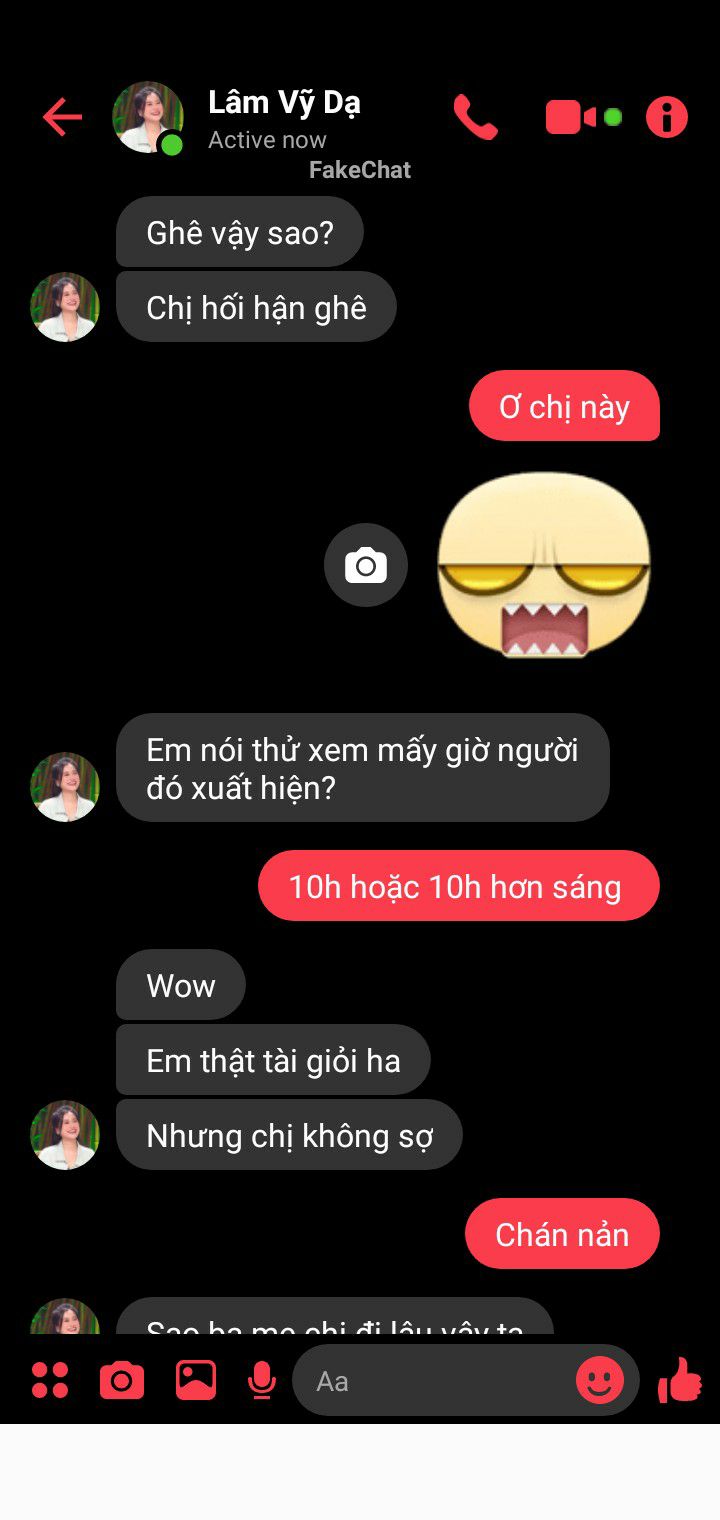Tap the angry face sticker message
Viewport: 720px width, 1520px height.
coord(544,565)
